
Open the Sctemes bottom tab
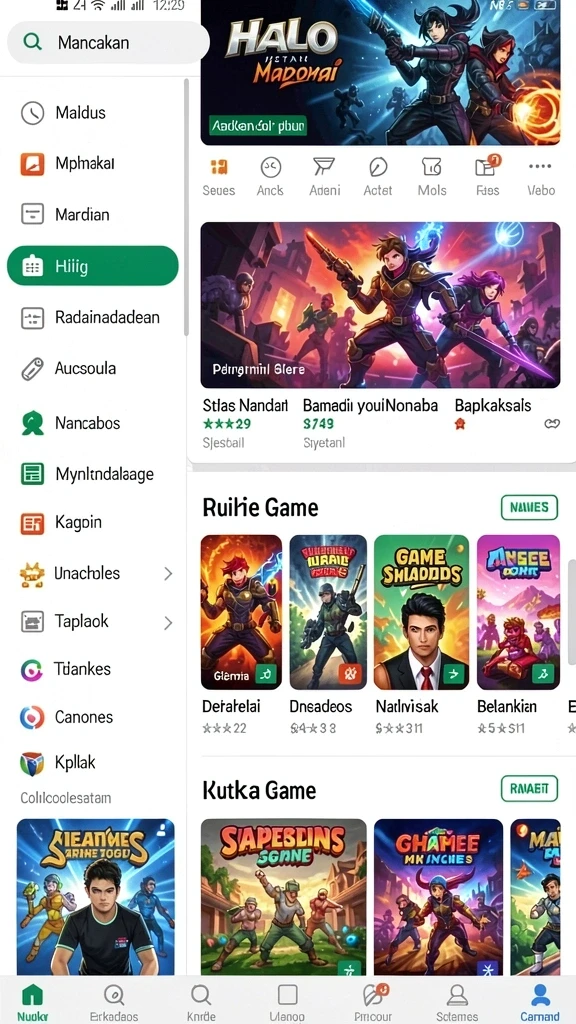point(456,1002)
